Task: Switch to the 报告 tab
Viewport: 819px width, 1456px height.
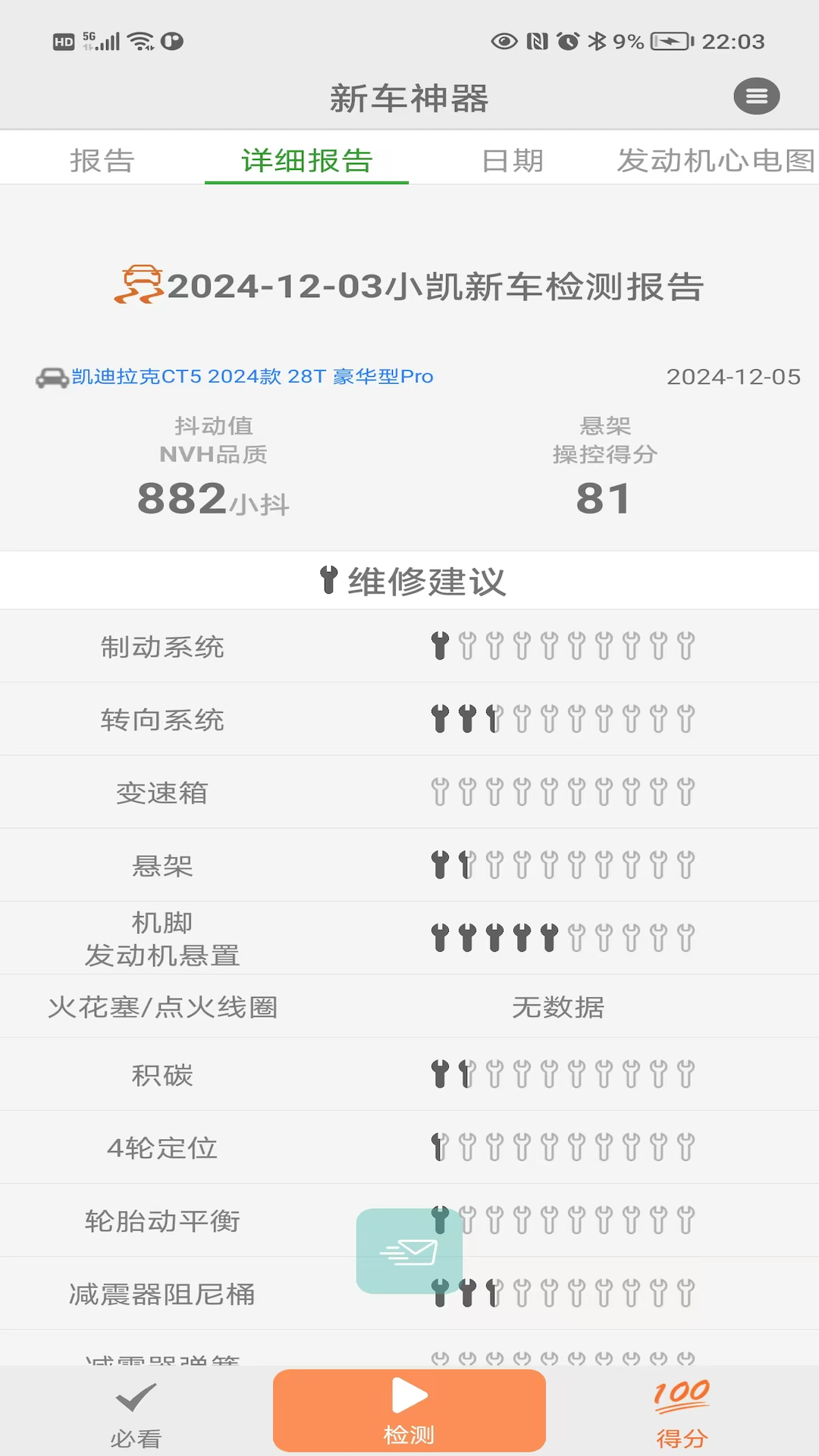Action: coord(102,160)
